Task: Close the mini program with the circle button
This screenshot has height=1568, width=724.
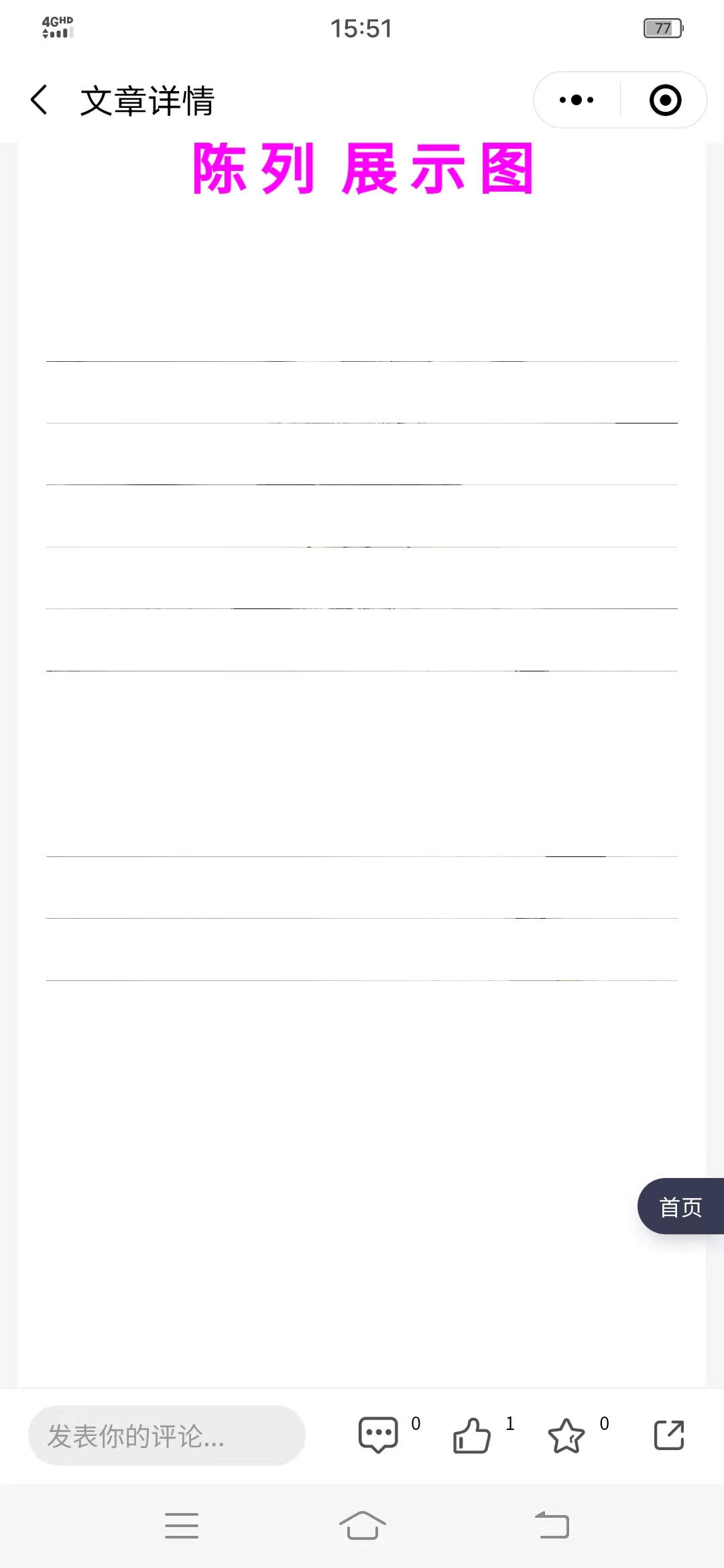Action: (665, 100)
